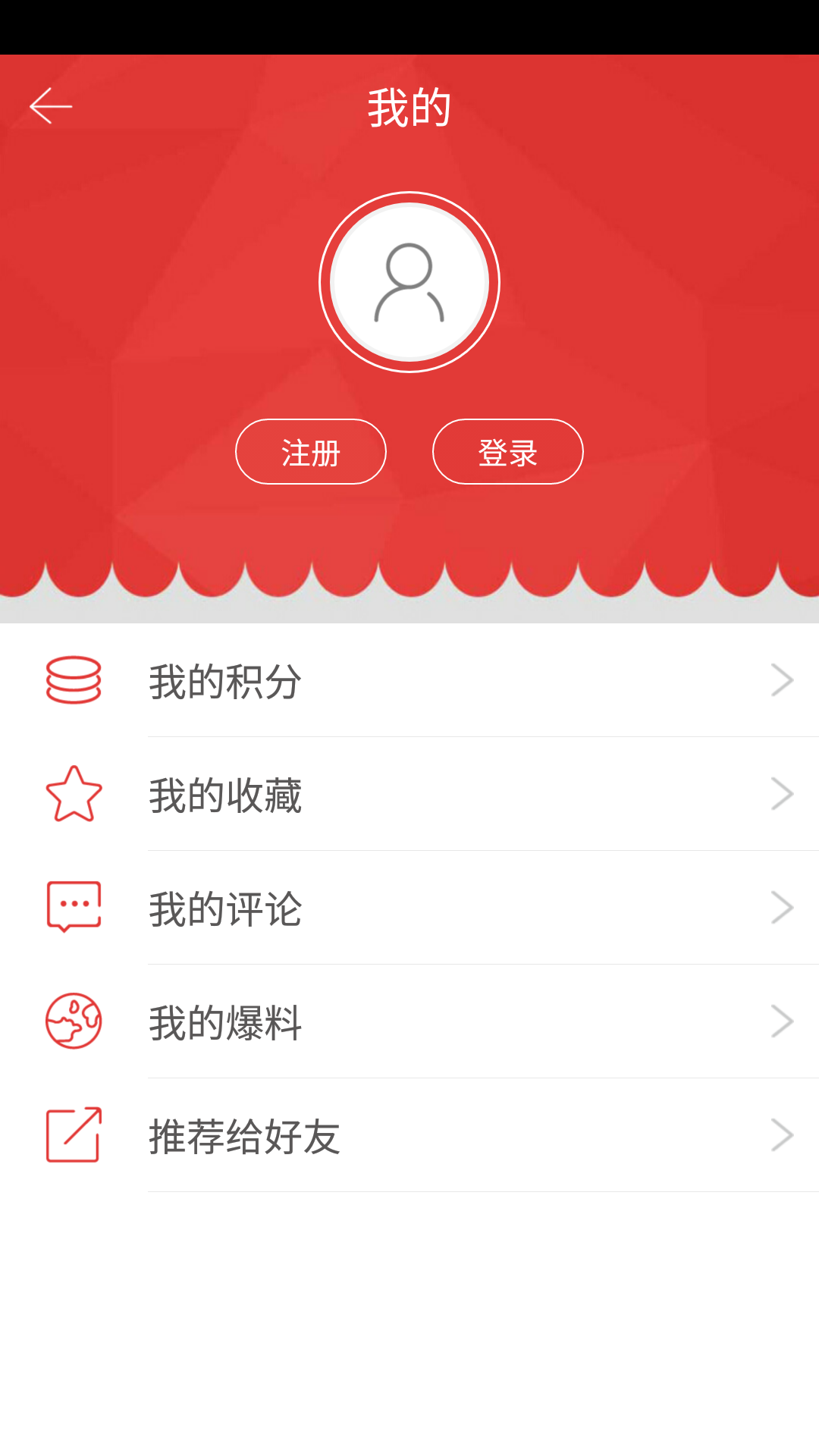The image size is (819, 1456).
Task: Open 我的爆料 tips row
Action: coord(409,1021)
